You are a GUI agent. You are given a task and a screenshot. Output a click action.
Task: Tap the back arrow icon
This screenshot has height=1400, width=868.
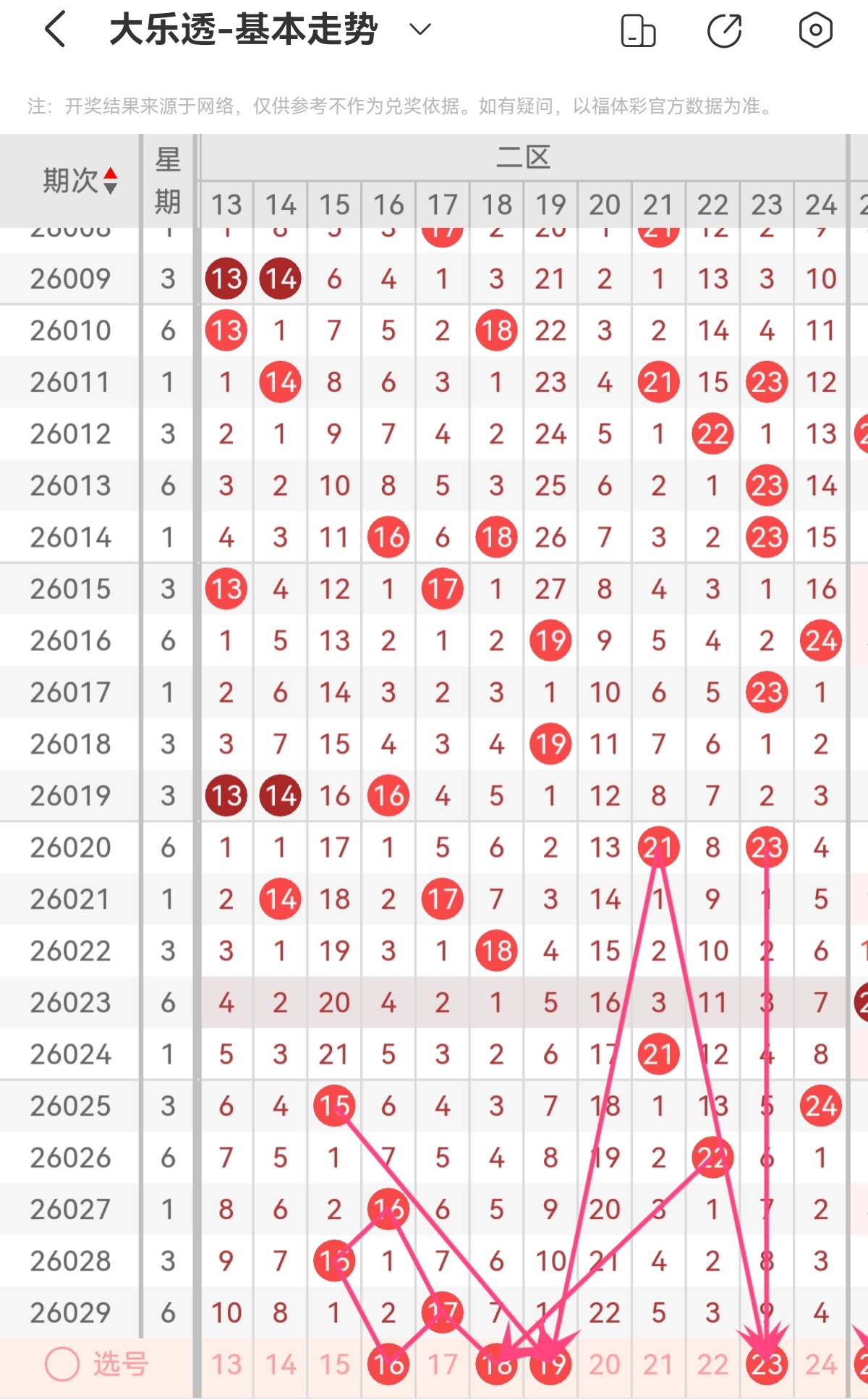(54, 30)
